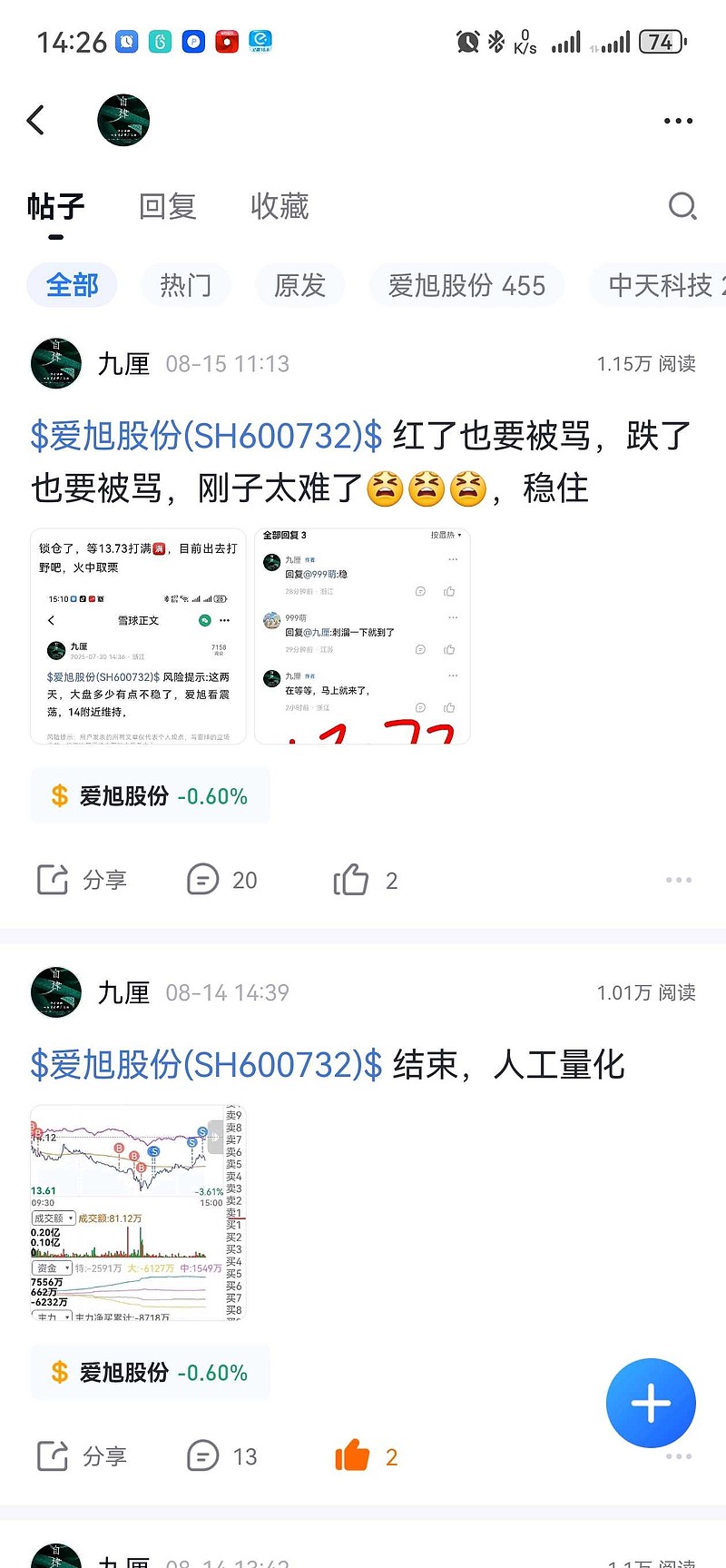Filter posts by 爱旭股份 455 chip
726x1568 pixels.
466,285
